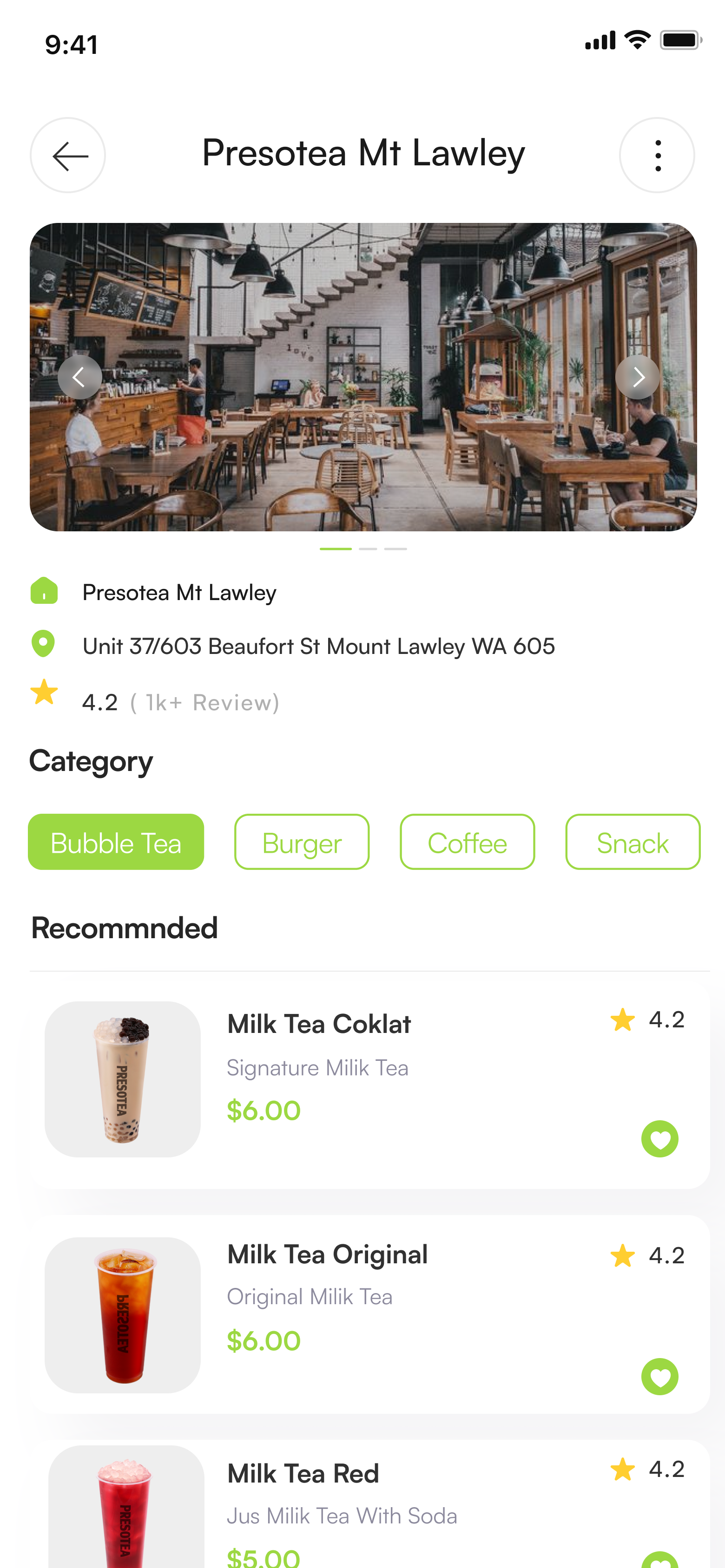Open the Milk Tea Red item
This screenshot has width=725, height=1568.
(303, 1474)
